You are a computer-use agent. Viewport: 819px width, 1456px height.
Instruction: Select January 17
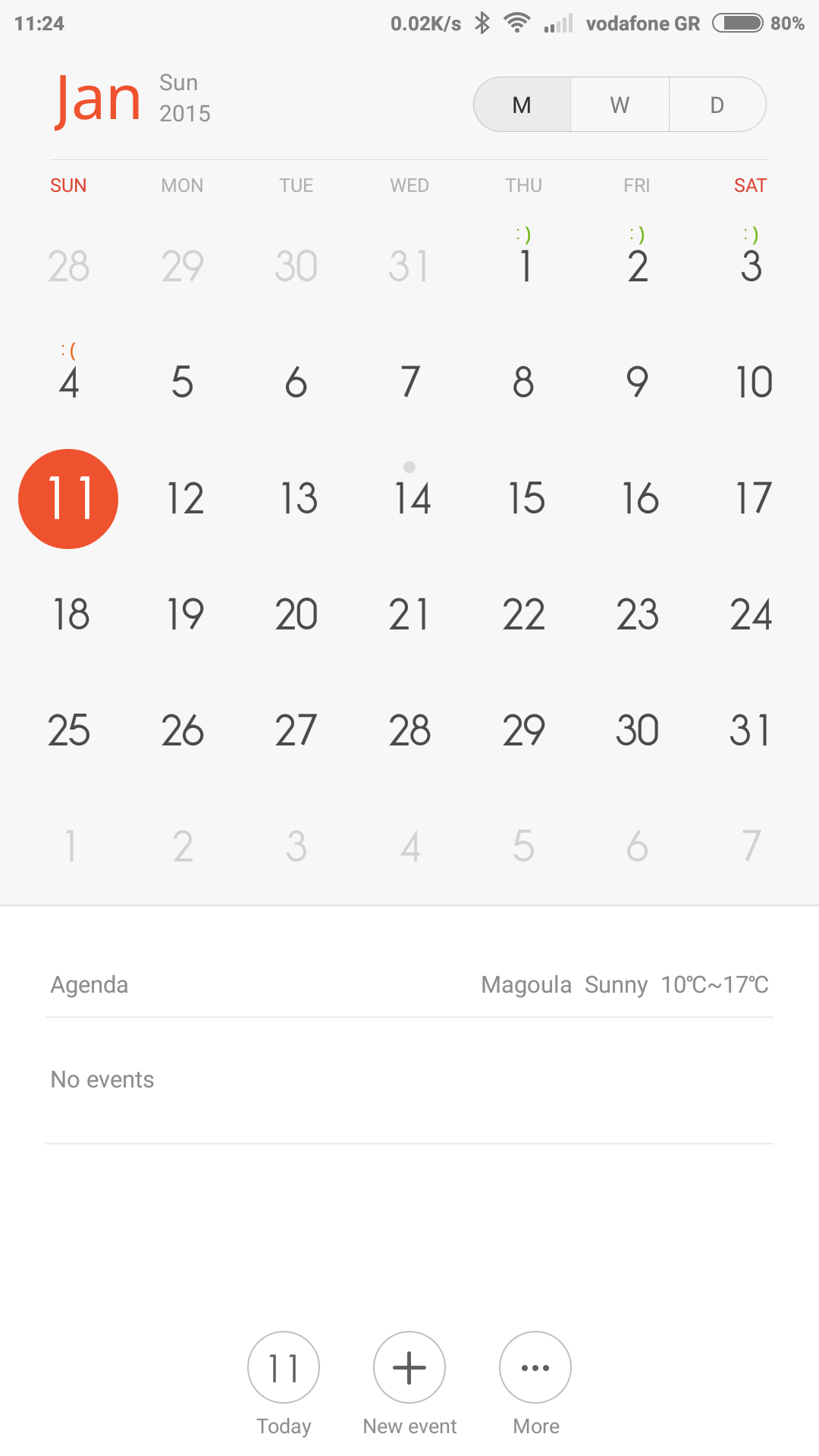tap(752, 498)
